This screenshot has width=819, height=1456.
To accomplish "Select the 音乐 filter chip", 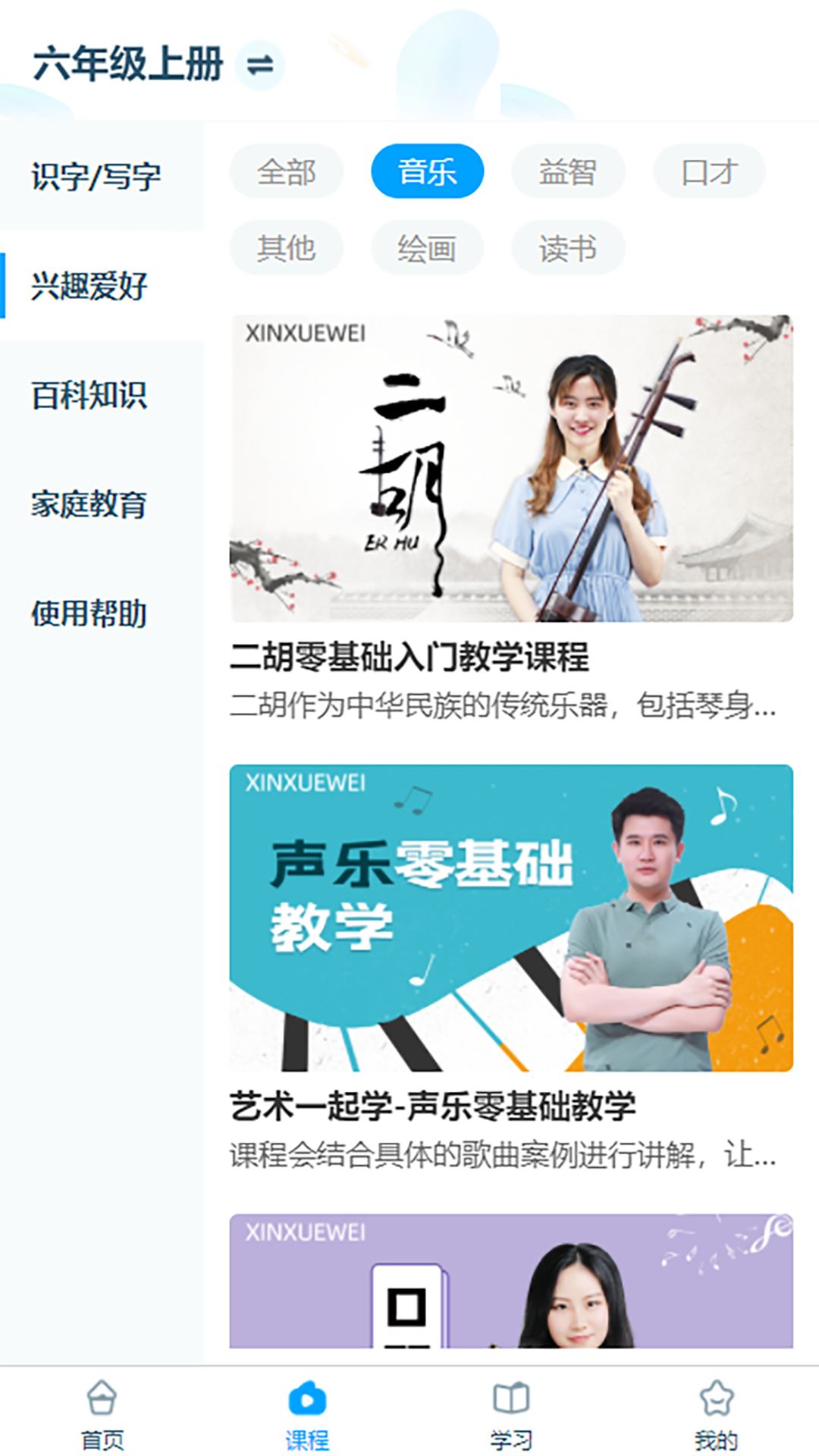I will 427,171.
